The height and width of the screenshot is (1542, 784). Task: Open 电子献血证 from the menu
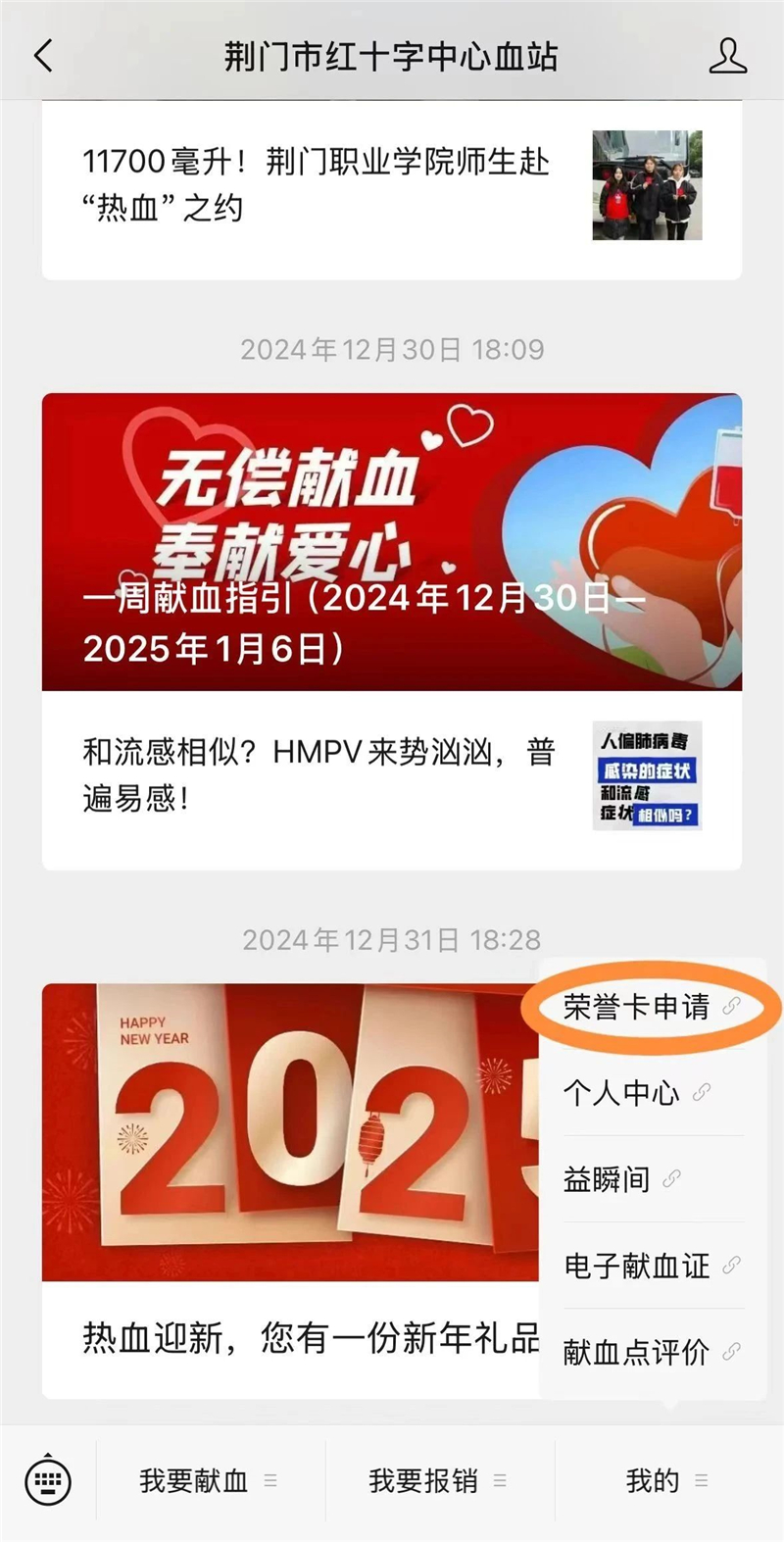pos(637,1266)
